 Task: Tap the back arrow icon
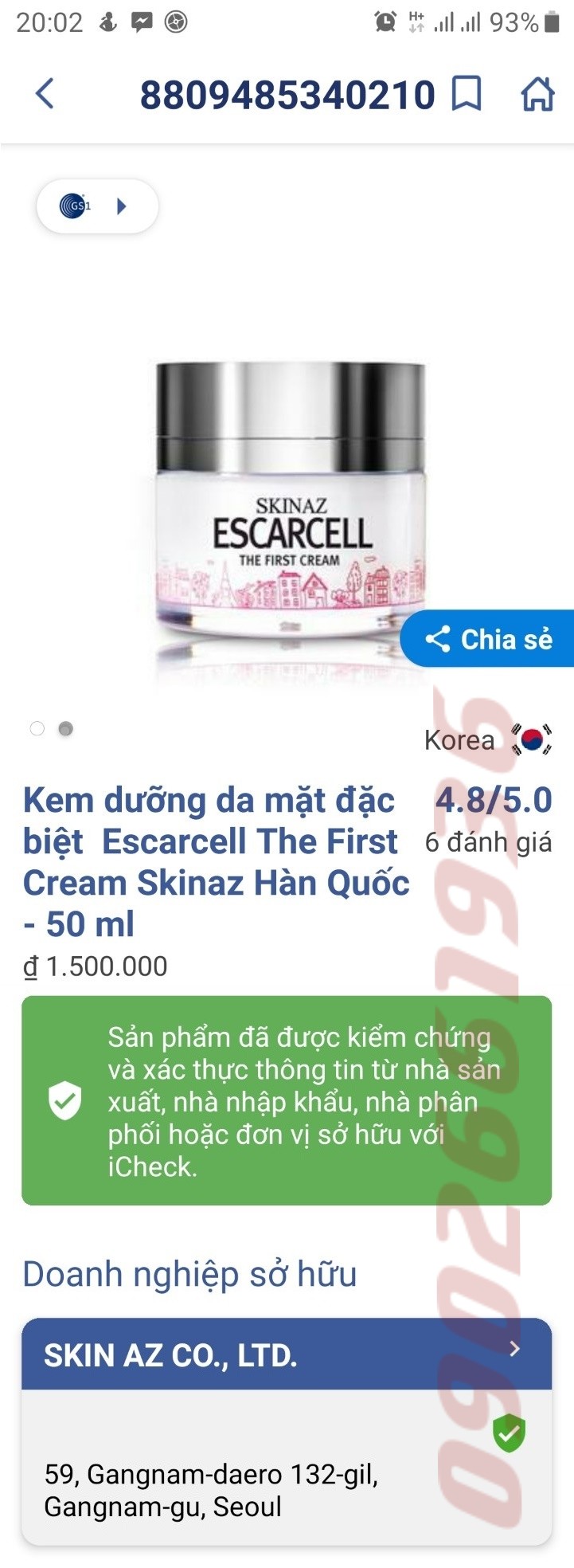coord(45,93)
